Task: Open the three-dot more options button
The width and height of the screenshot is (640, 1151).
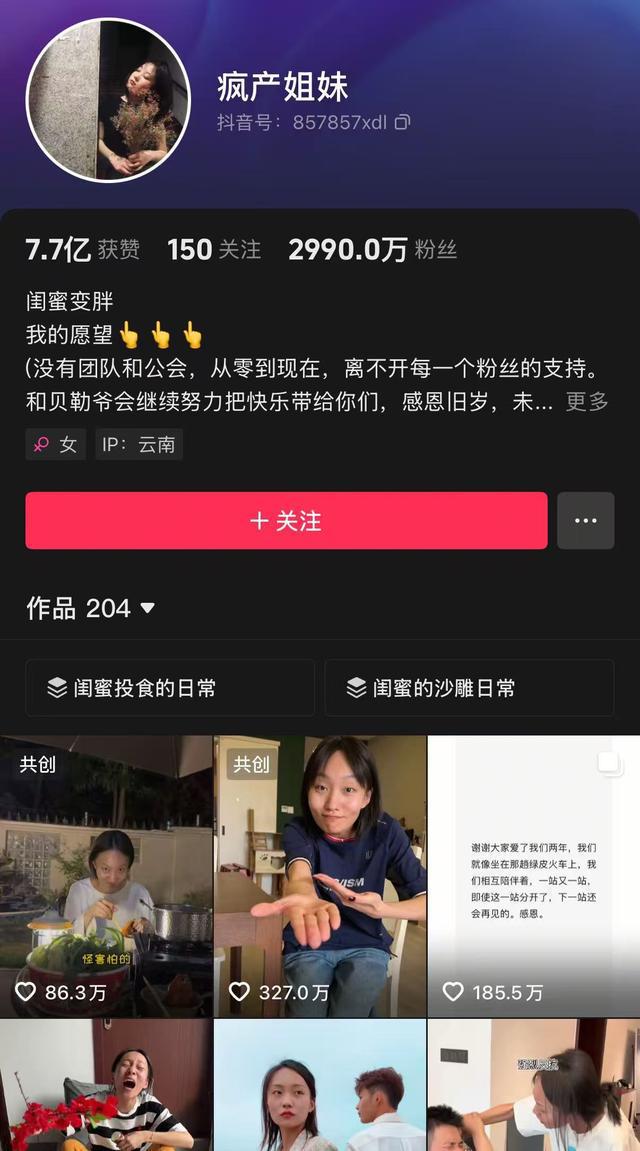Action: 585,520
